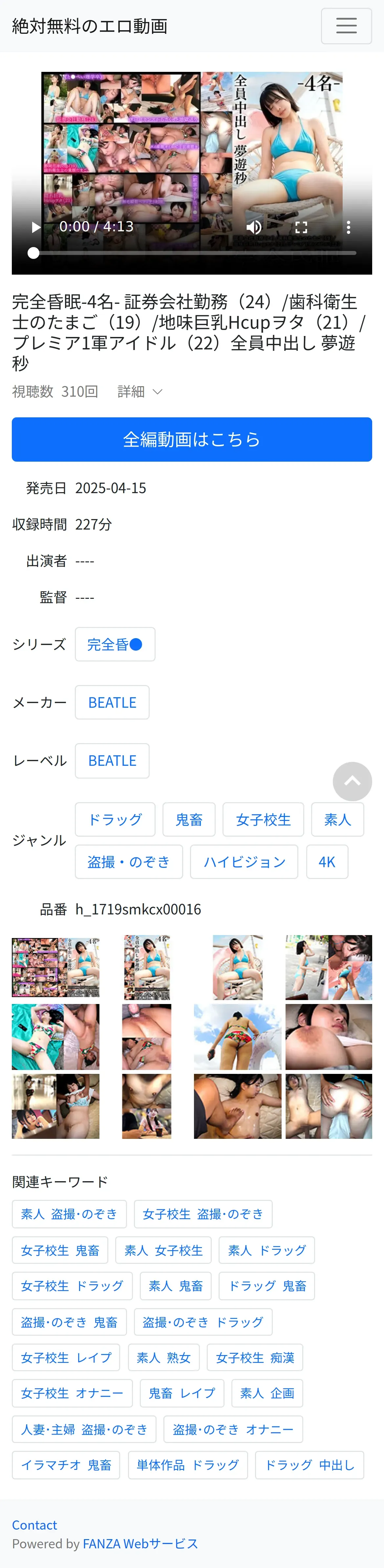Jump back to top with the arrow button
Image resolution: width=384 pixels, height=1568 pixels.
[x=352, y=782]
